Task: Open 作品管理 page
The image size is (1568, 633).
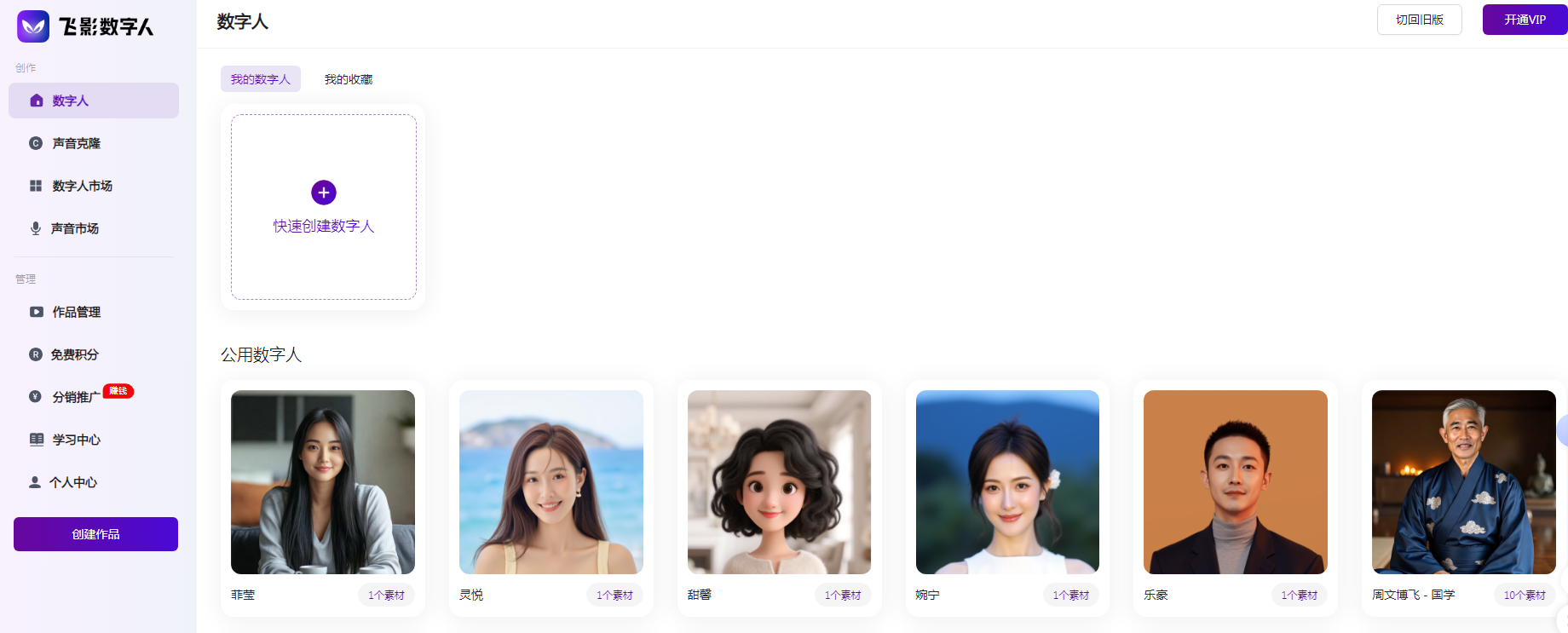Action: point(76,312)
